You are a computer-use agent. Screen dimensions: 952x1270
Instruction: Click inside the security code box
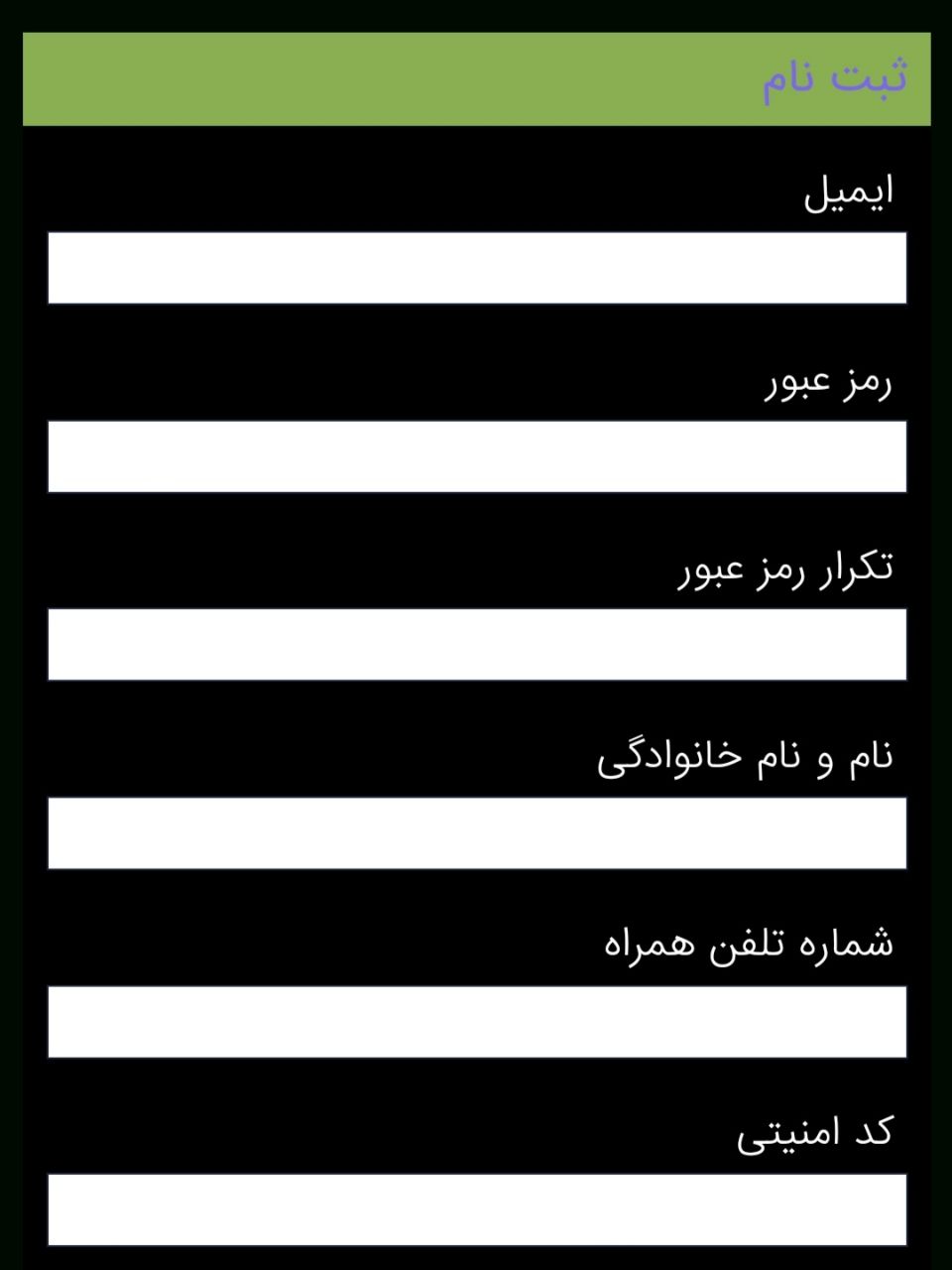476,1208
